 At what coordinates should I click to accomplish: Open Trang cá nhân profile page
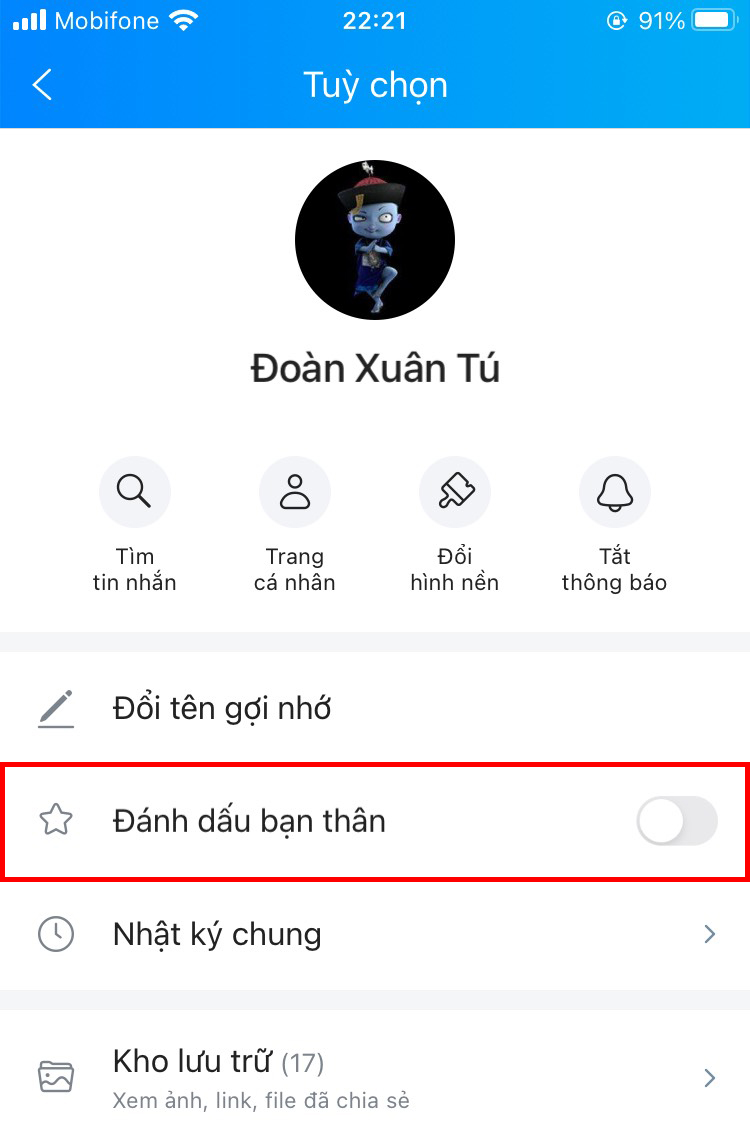point(295,491)
